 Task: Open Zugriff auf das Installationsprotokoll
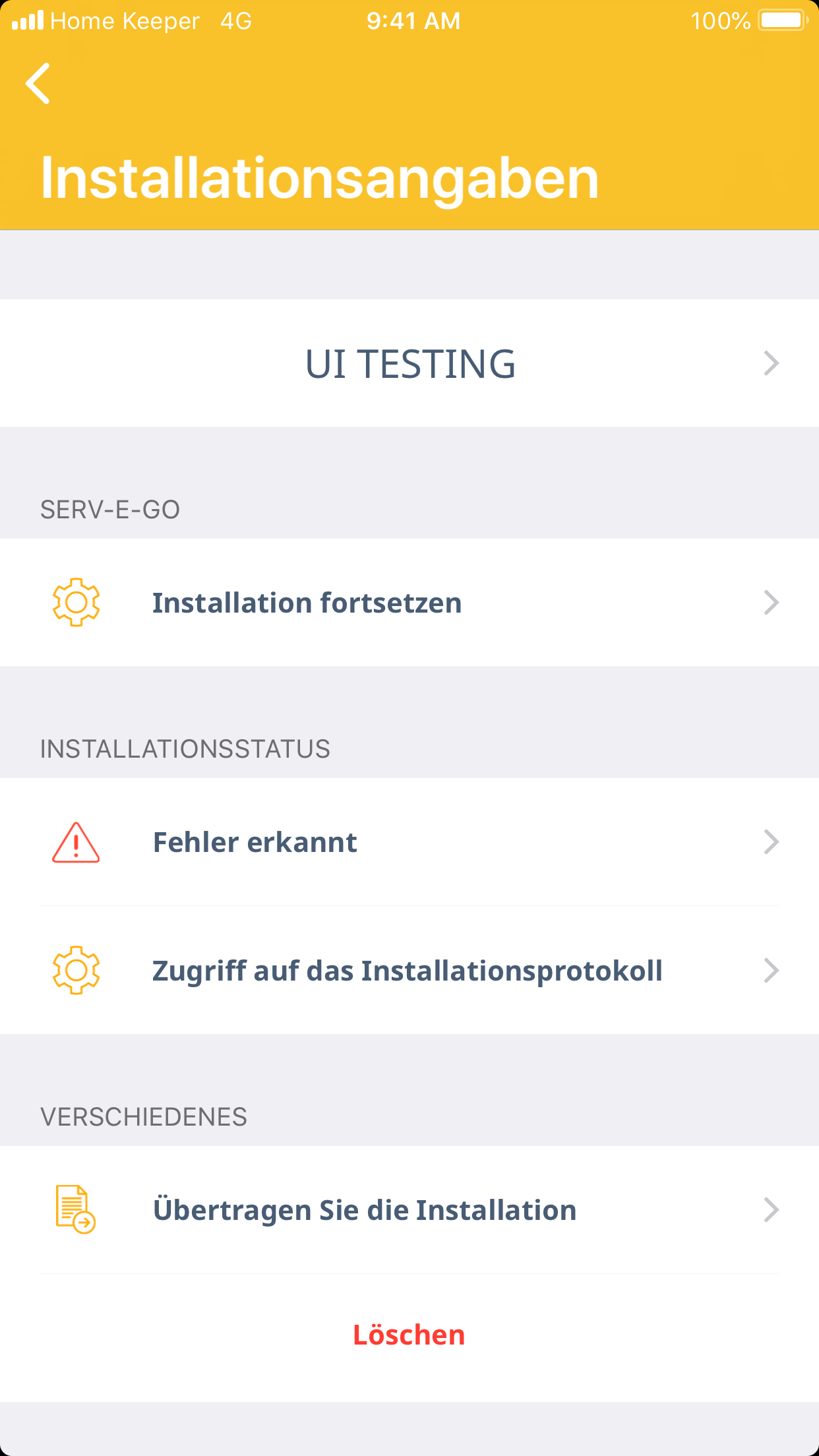click(x=409, y=971)
